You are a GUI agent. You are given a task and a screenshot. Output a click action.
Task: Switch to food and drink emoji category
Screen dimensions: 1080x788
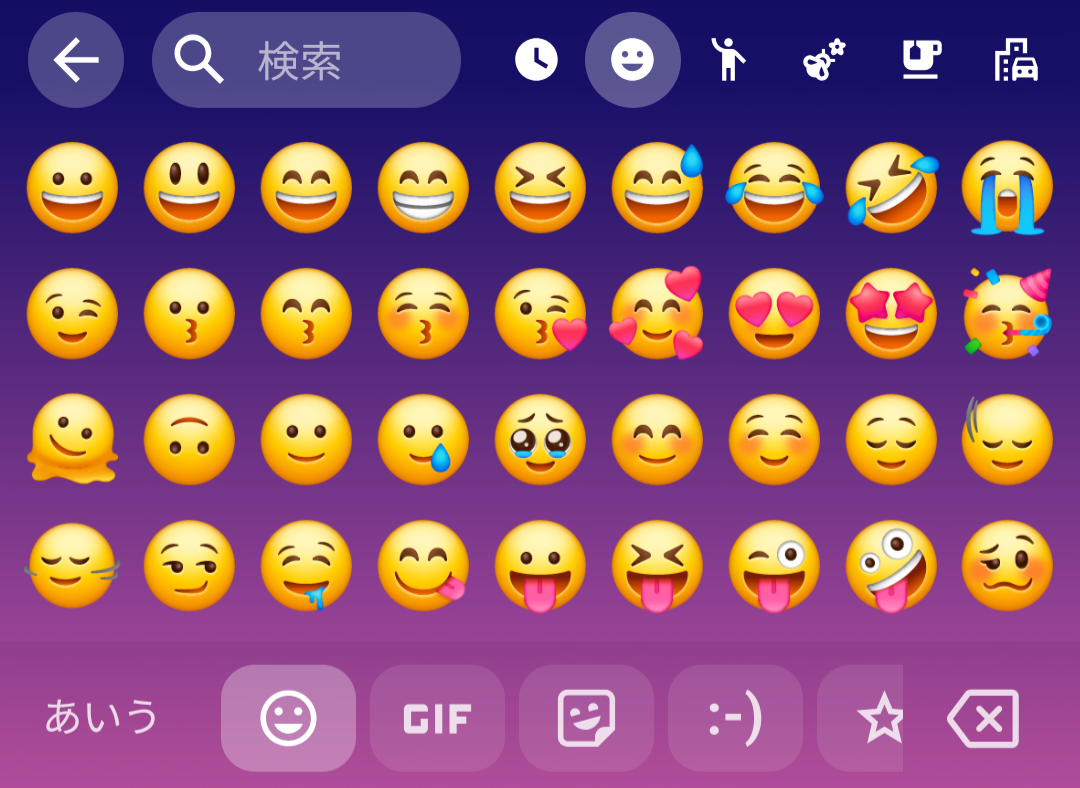[921, 60]
